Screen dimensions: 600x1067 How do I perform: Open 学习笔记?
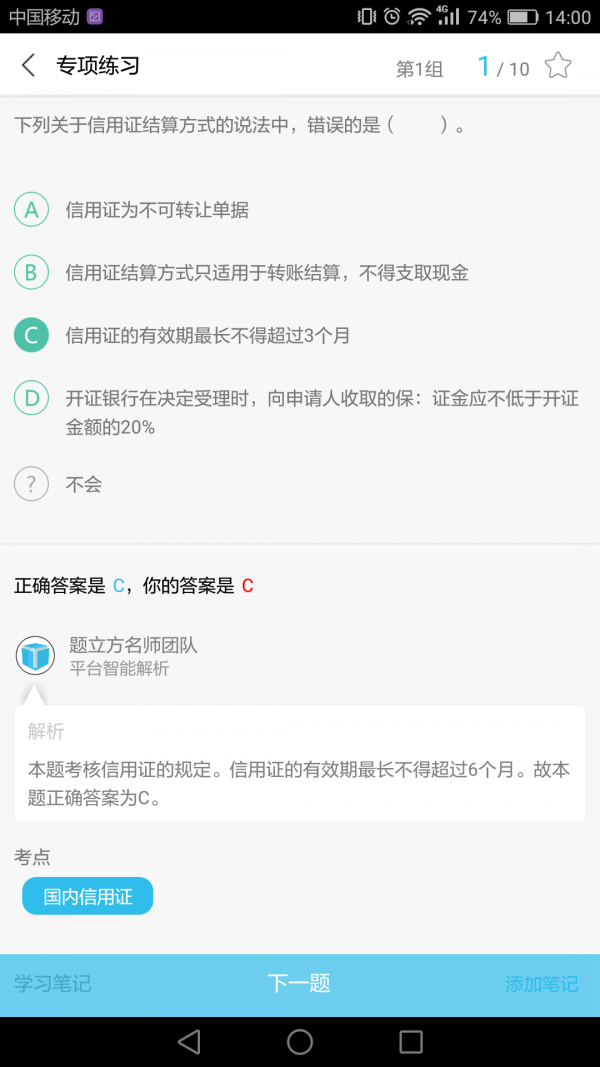[x=53, y=984]
